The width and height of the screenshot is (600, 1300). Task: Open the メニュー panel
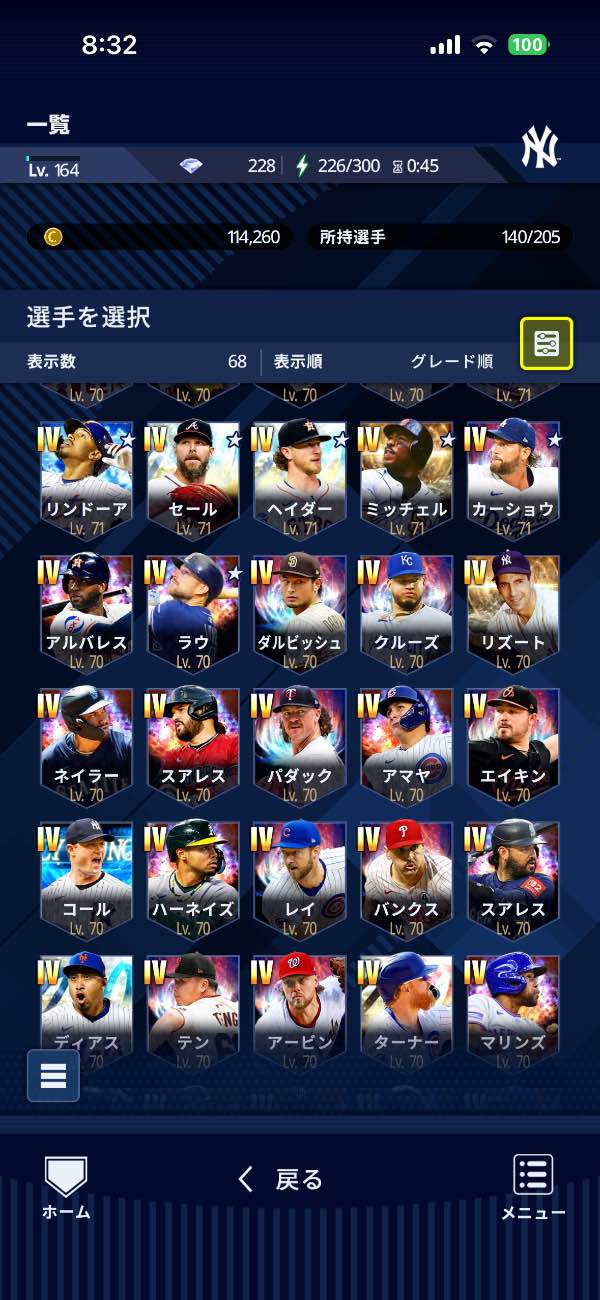533,1187
